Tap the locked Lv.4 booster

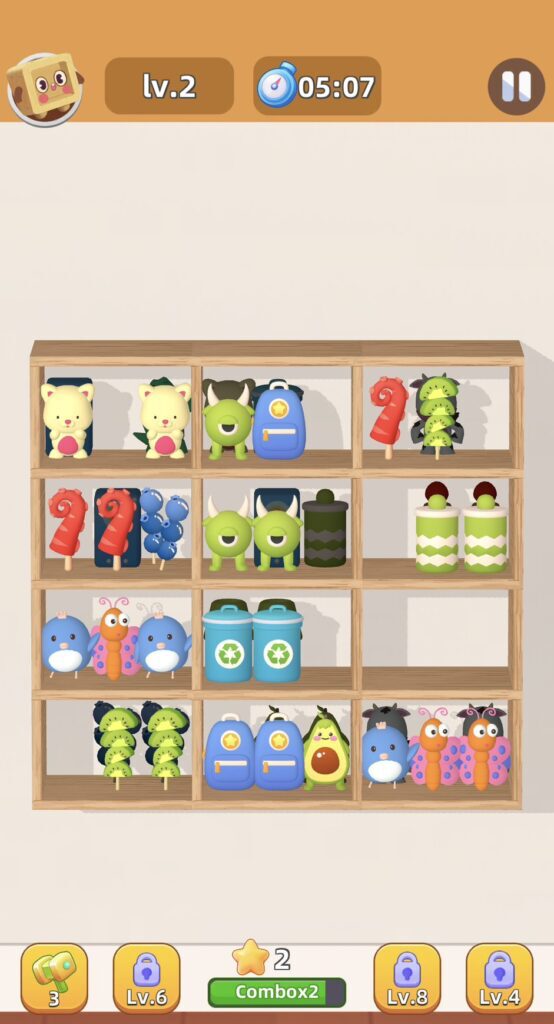click(499, 978)
